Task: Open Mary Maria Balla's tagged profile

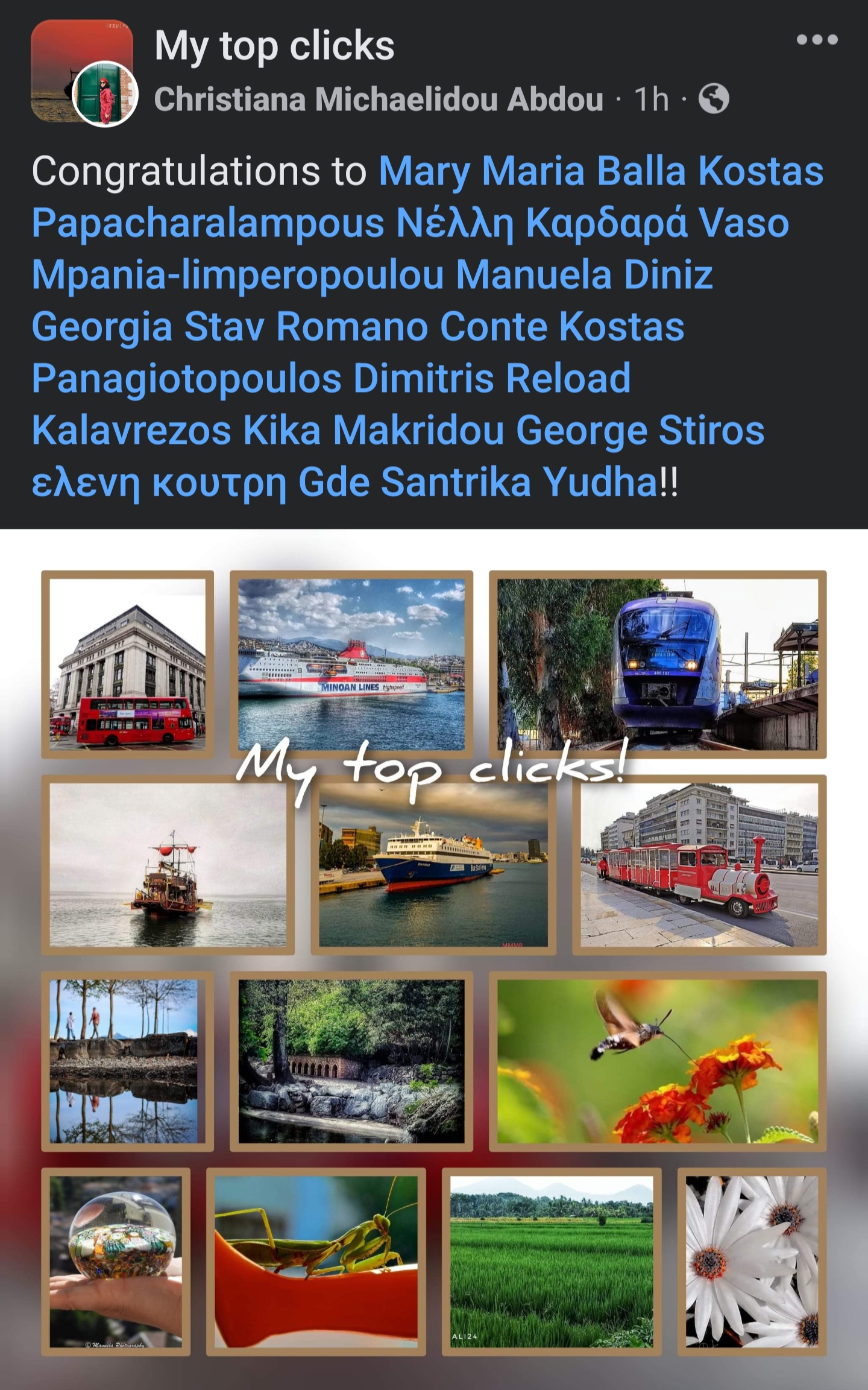Action: point(532,171)
